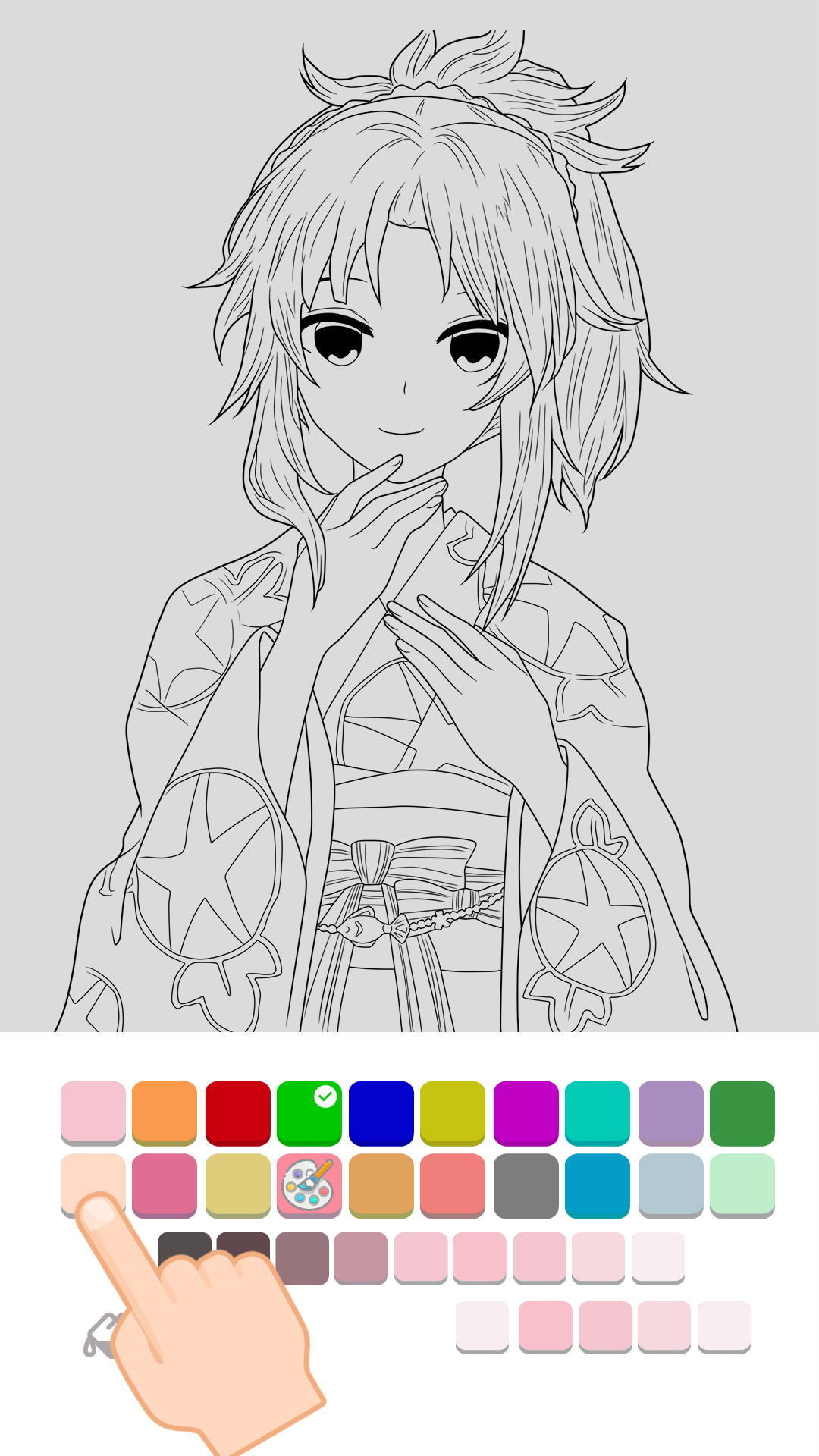Pick the rose pink color swatch

[165, 1185]
